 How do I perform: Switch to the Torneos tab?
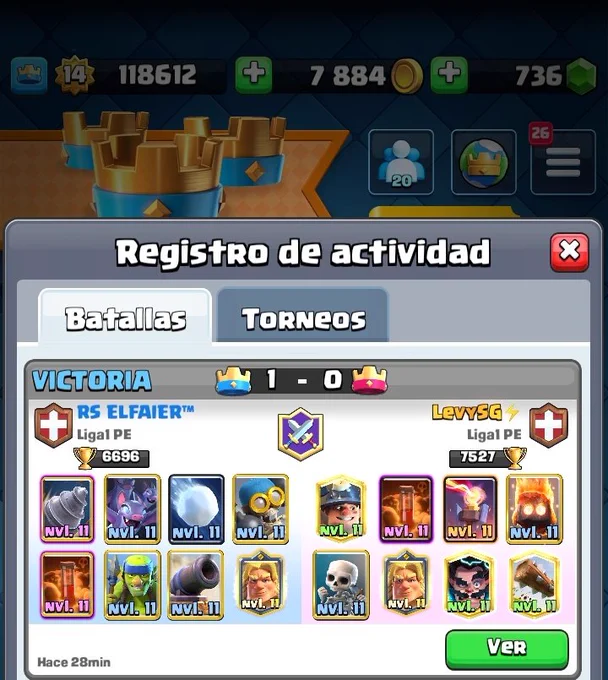303,316
